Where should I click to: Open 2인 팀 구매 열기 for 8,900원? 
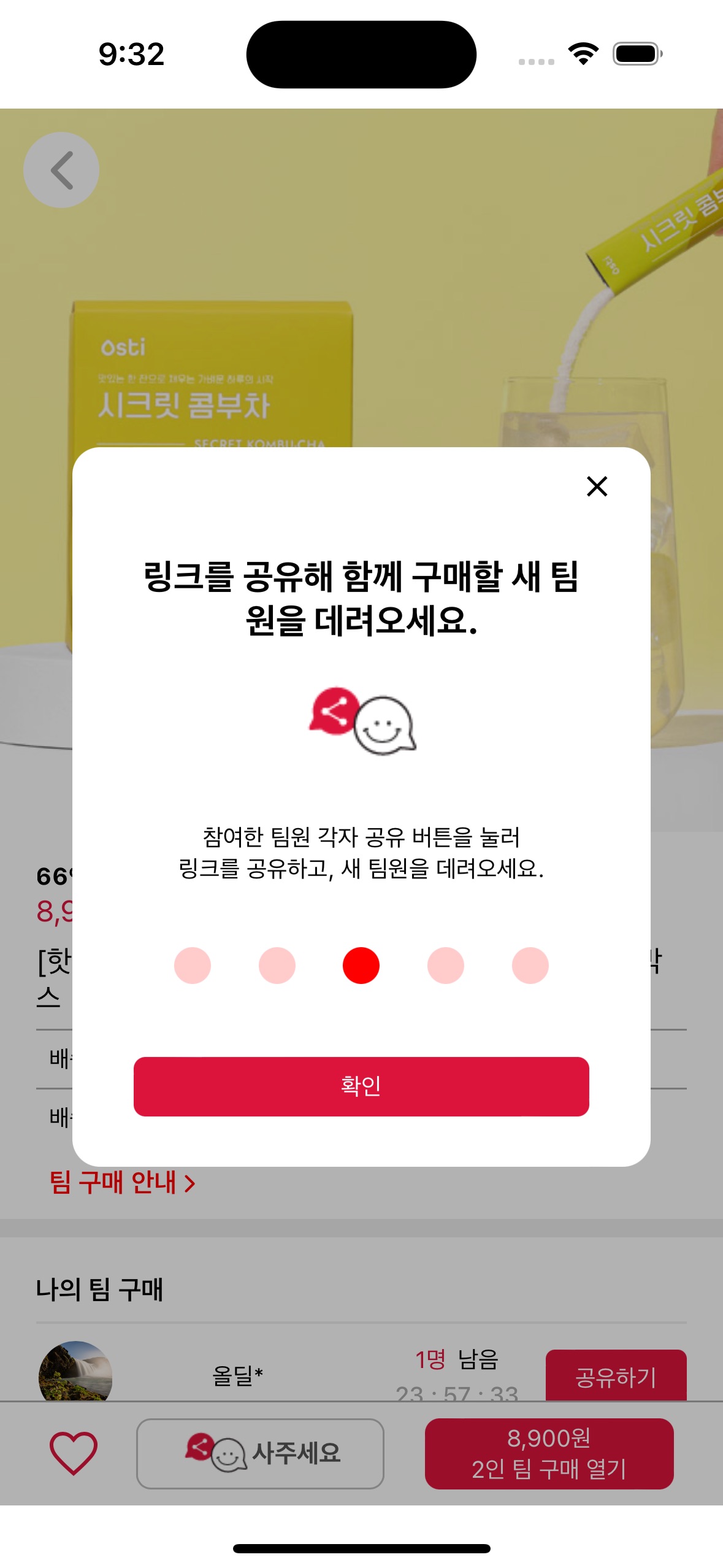549,1453
